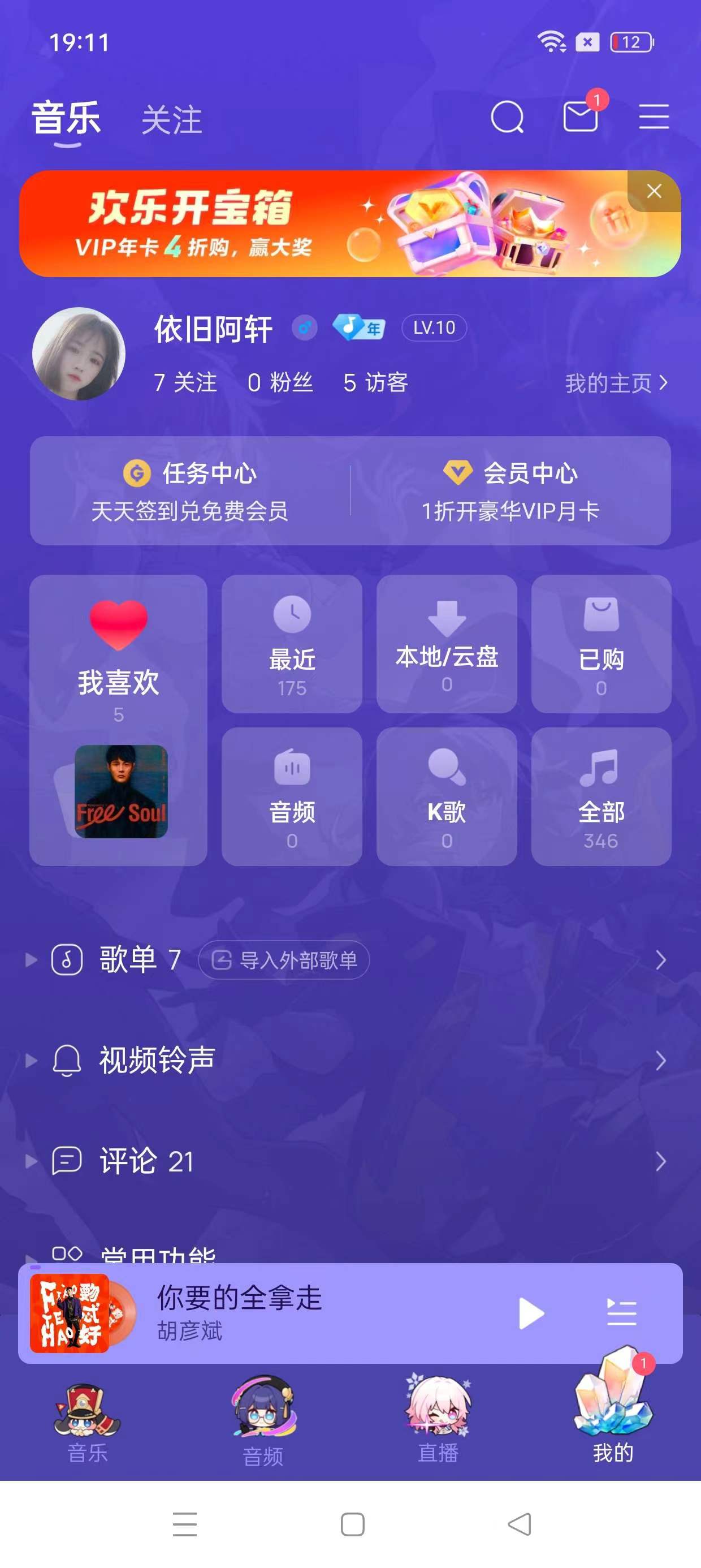Open the mini player playlist queue
The height and width of the screenshot is (1568, 701).
tap(621, 1313)
